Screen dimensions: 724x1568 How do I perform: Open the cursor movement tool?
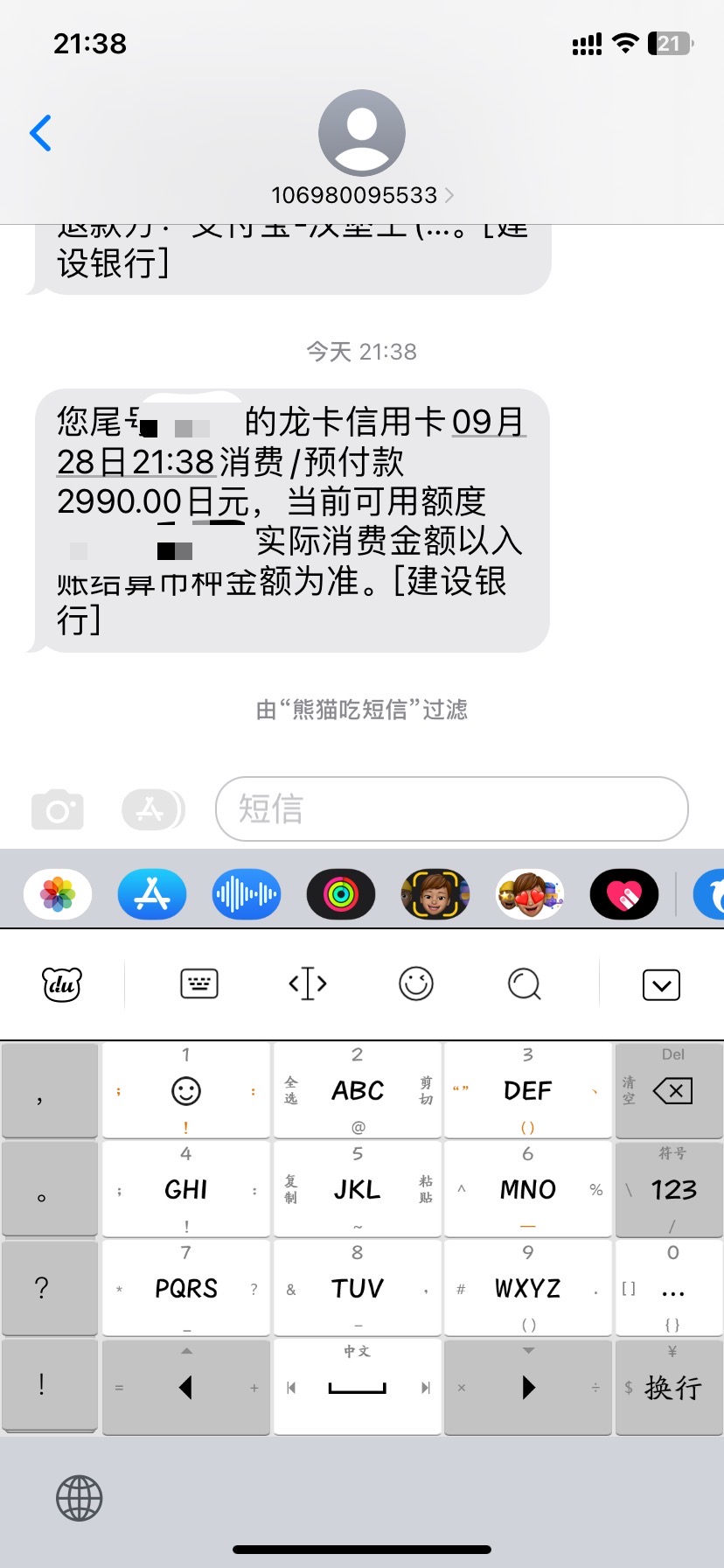[x=308, y=984]
